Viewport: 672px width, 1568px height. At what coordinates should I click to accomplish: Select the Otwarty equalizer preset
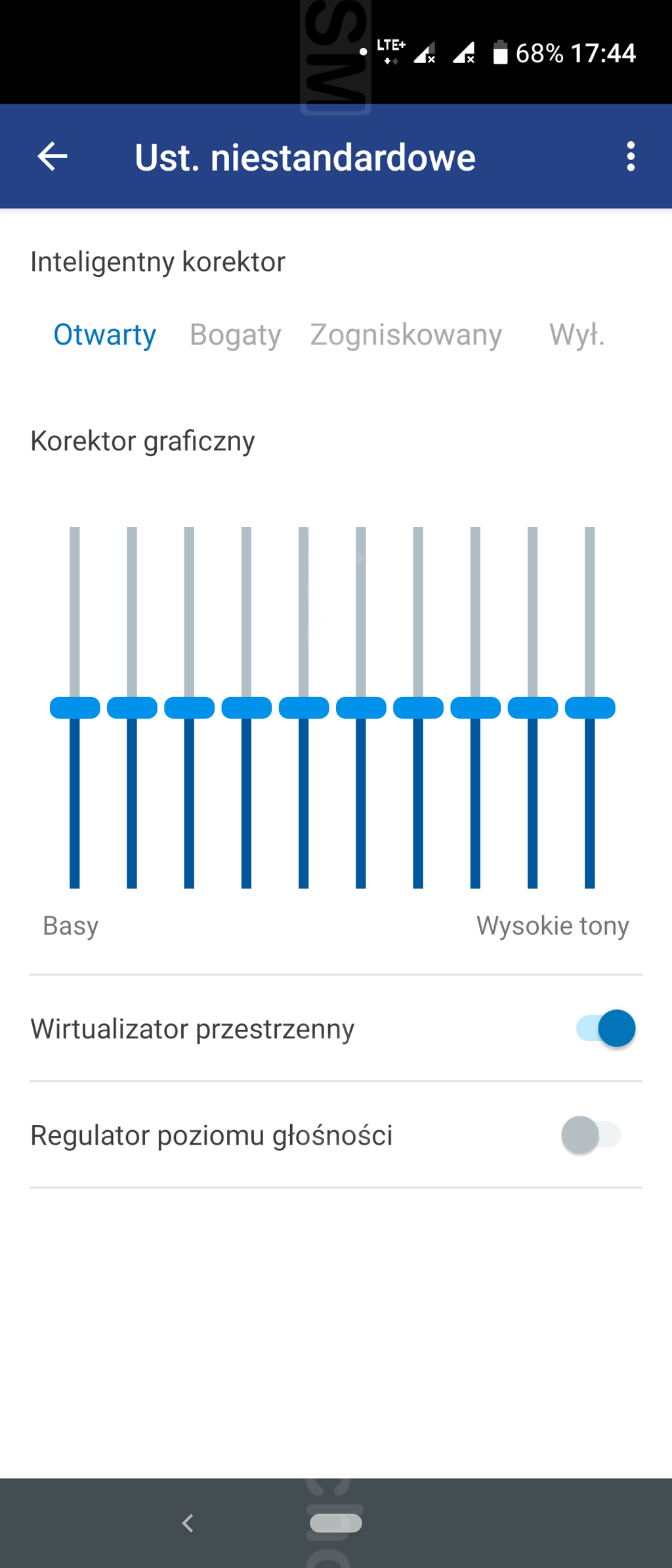(105, 335)
